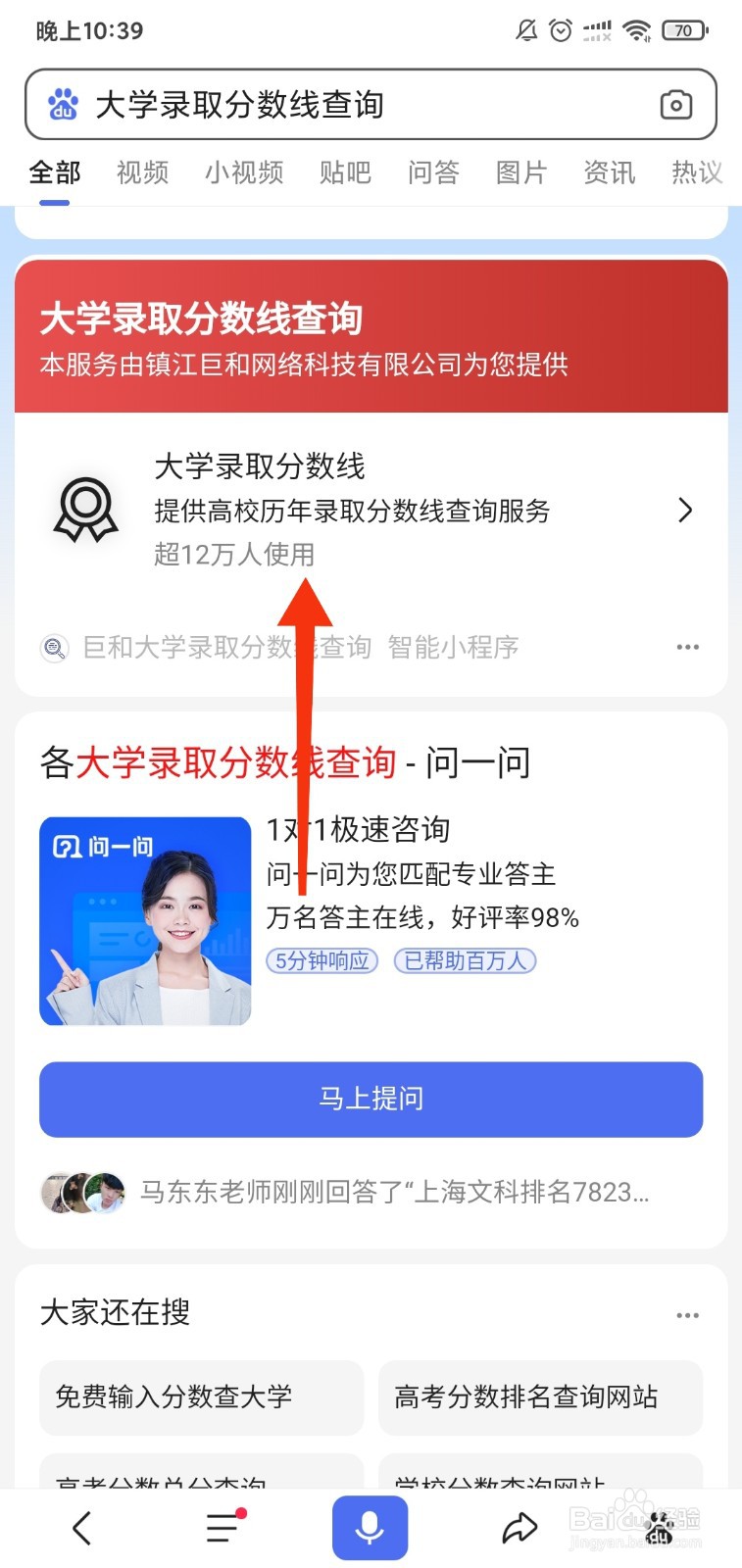Click the medal icon on 大学录取分数线 card
Image resolution: width=742 pixels, height=1568 pixels.
click(x=85, y=510)
